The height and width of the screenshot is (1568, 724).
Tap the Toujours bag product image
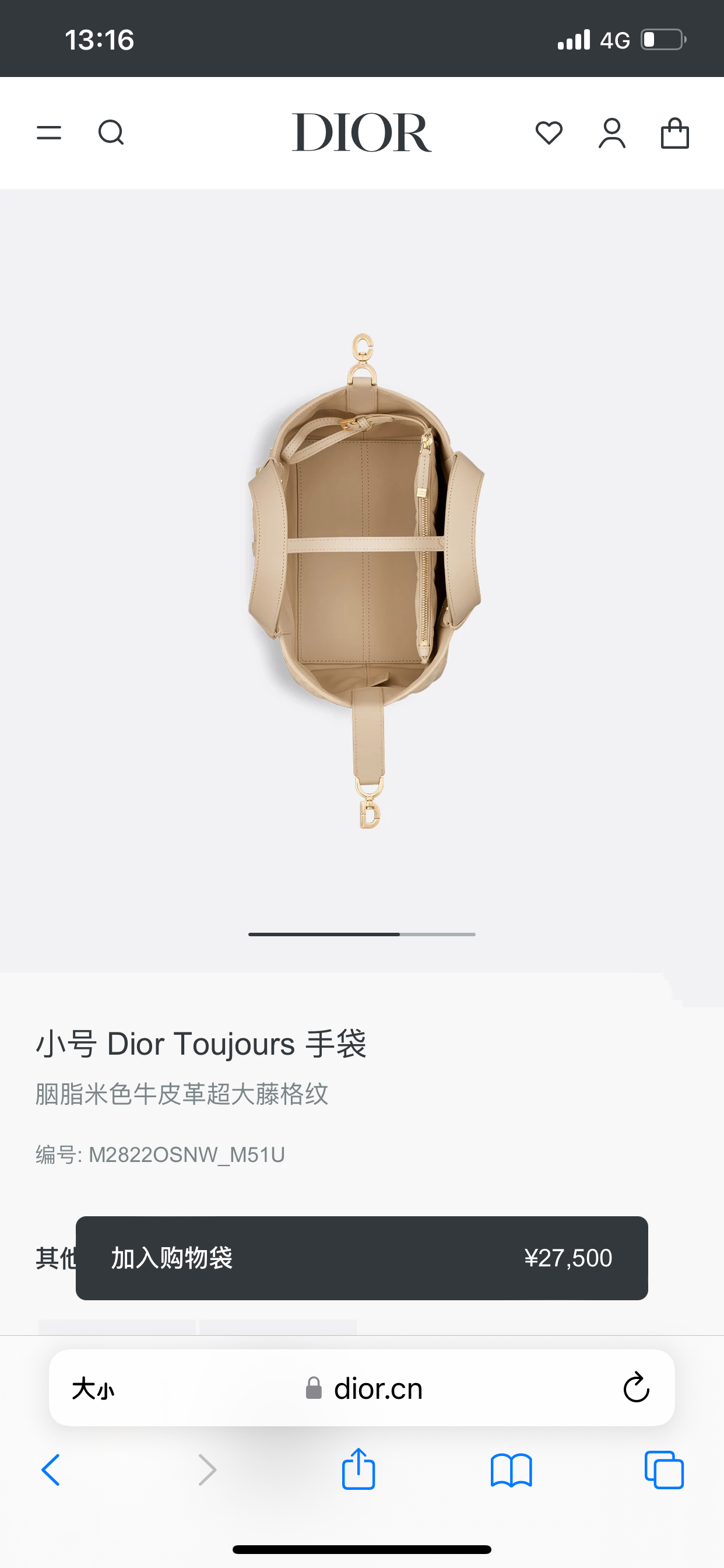(x=365, y=578)
